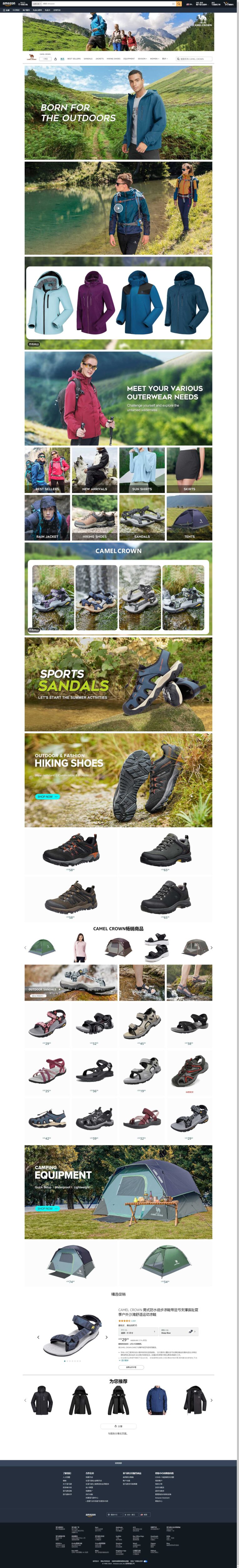Screen dimensions: 239x1568
Task: Show next CAMEL CROWN bestseller items
Action: [212, 948]
